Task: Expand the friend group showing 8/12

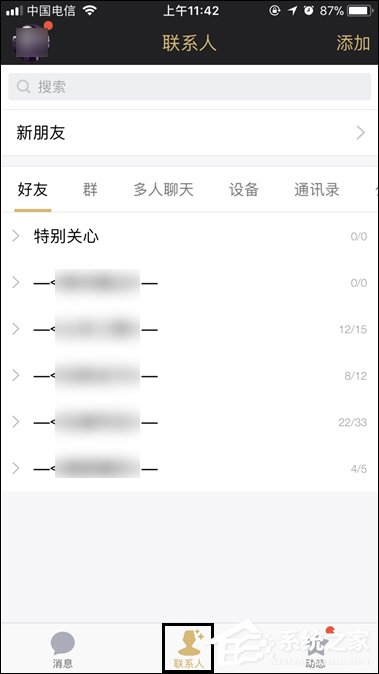Action: pos(190,376)
